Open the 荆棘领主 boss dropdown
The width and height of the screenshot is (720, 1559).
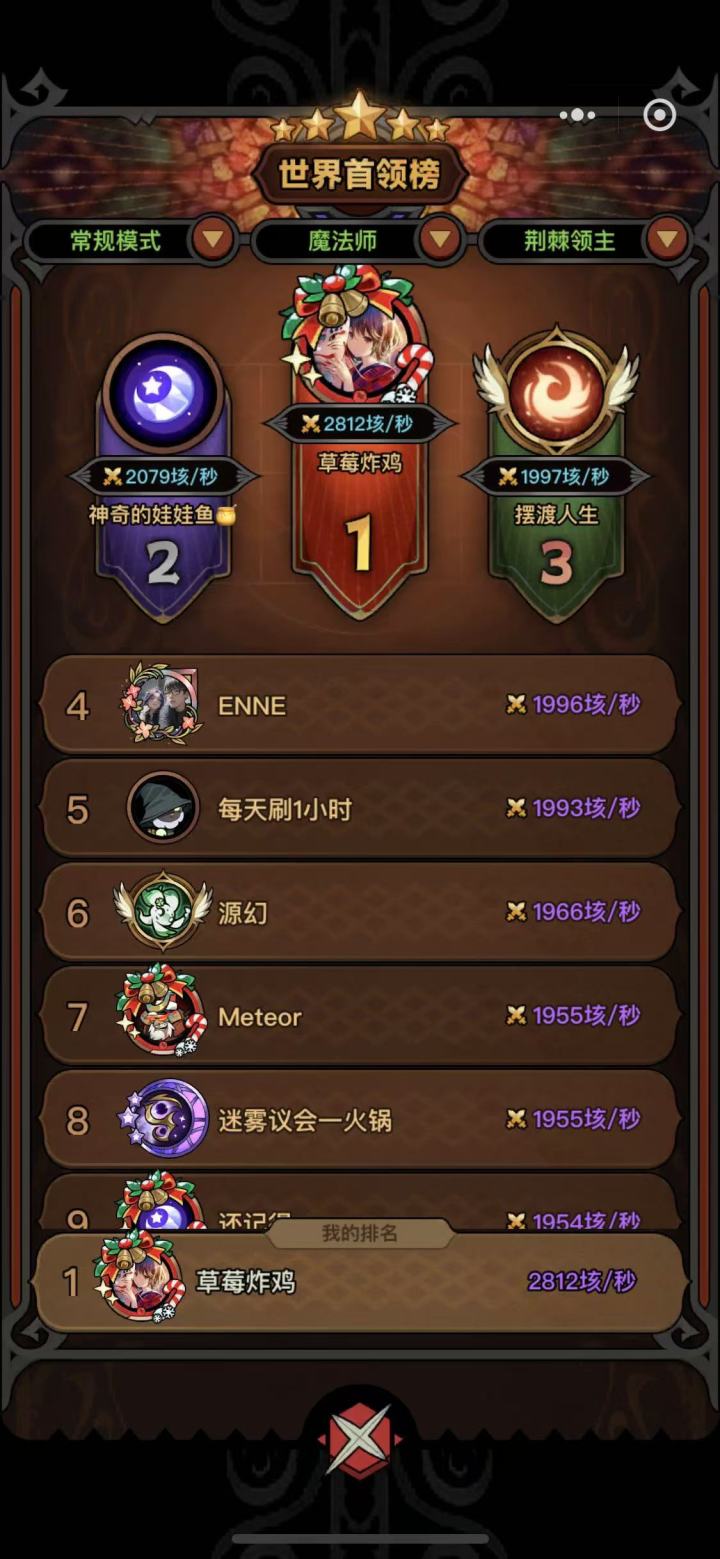coord(585,240)
